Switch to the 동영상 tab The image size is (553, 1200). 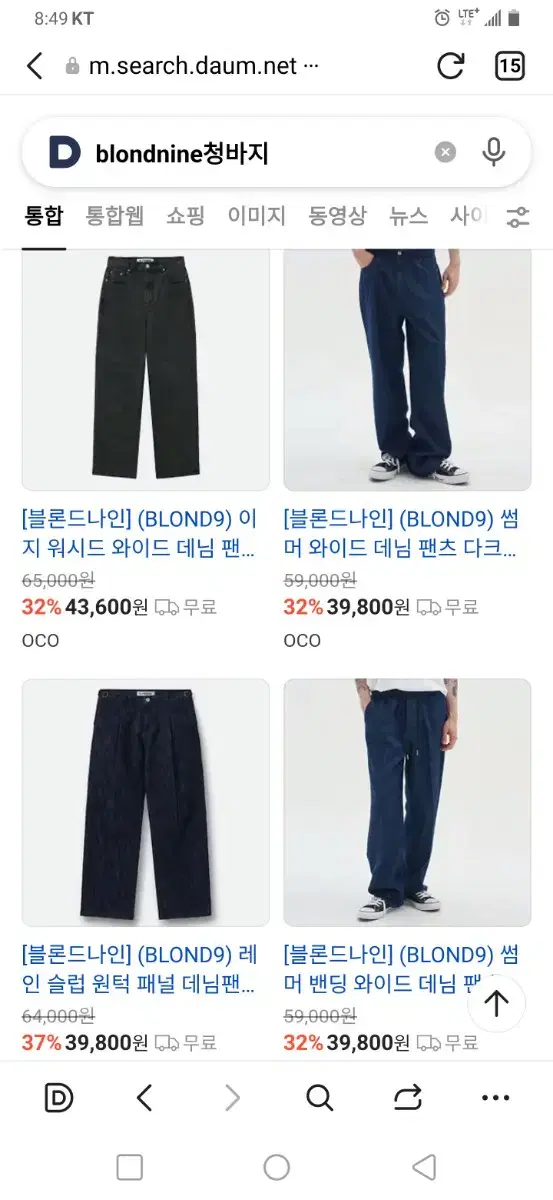pyautogui.click(x=337, y=215)
